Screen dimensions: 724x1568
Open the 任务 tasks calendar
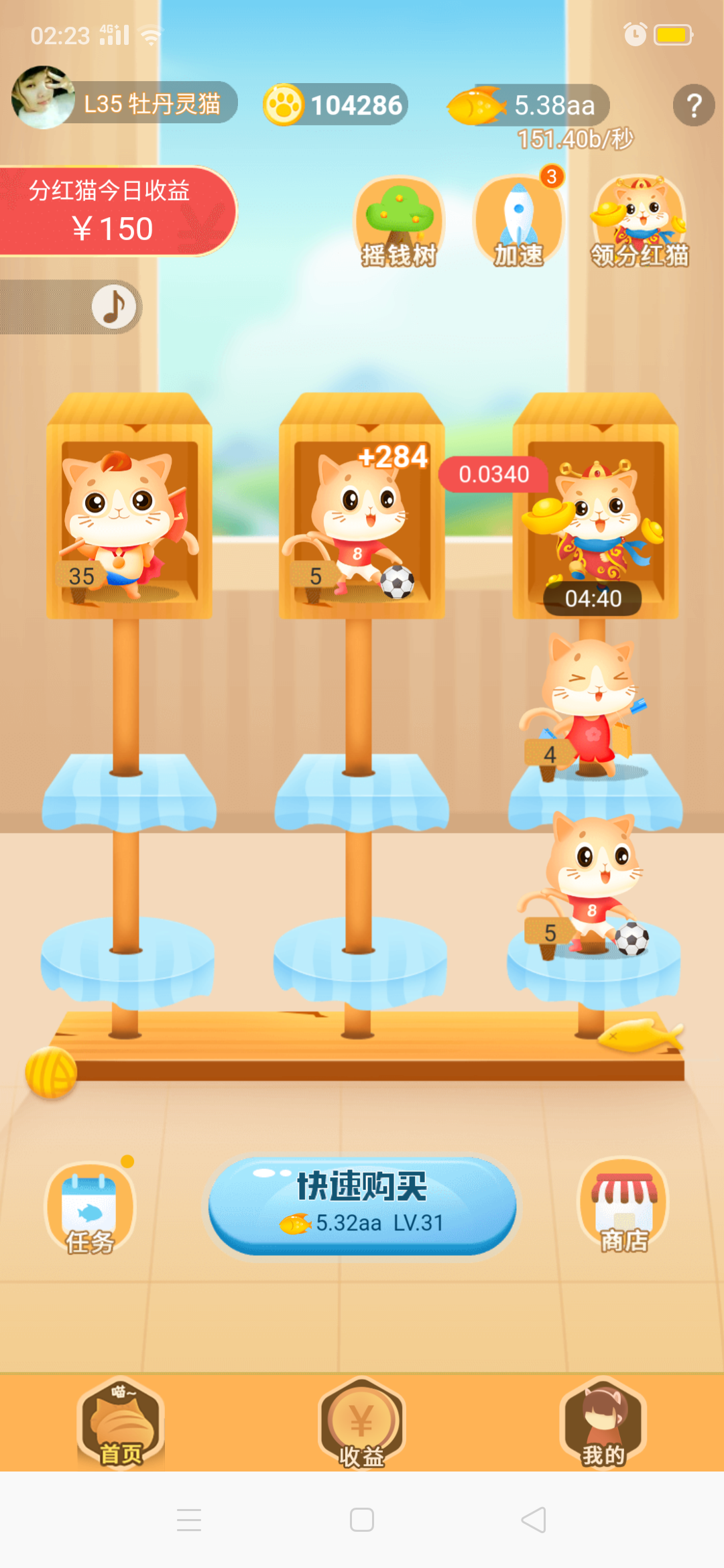[x=90, y=1207]
